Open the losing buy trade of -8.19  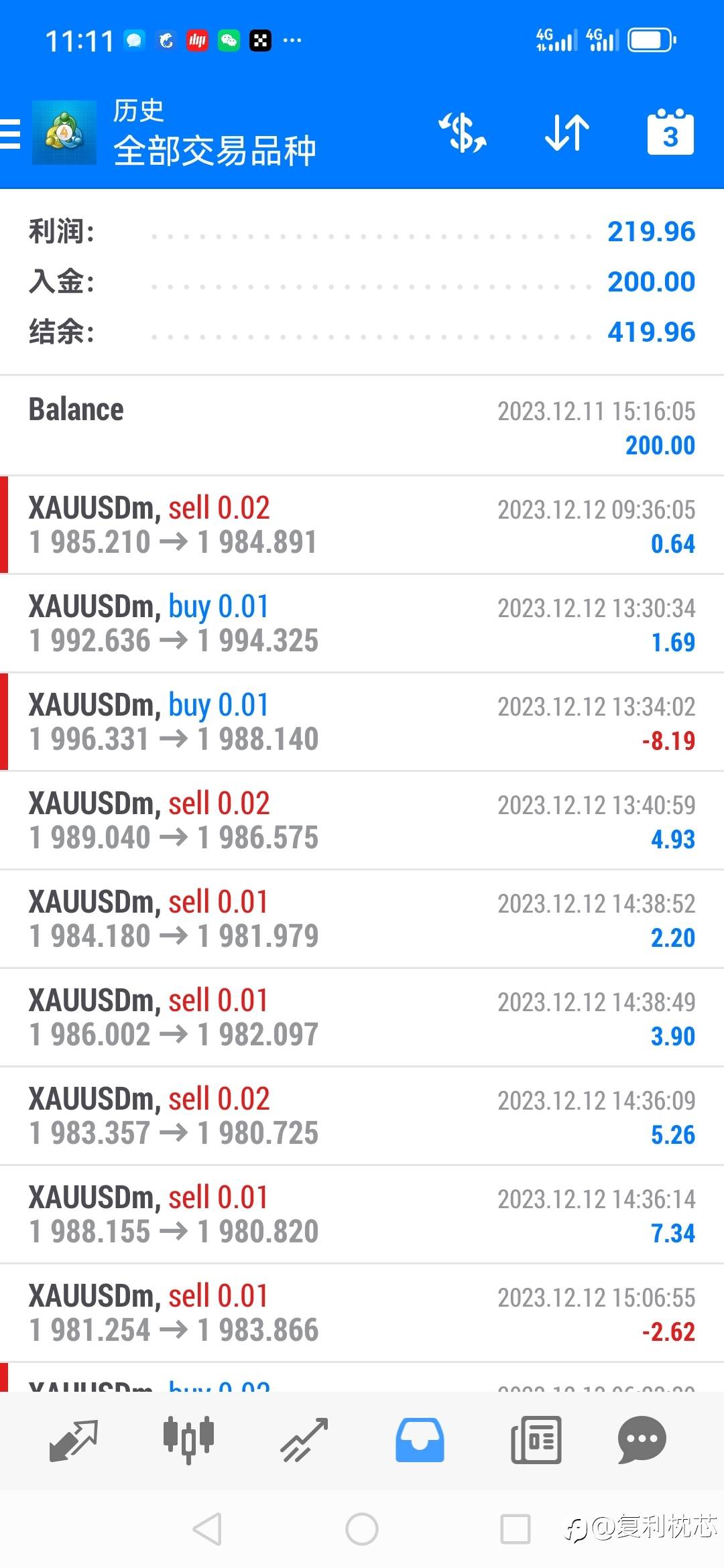click(x=362, y=722)
